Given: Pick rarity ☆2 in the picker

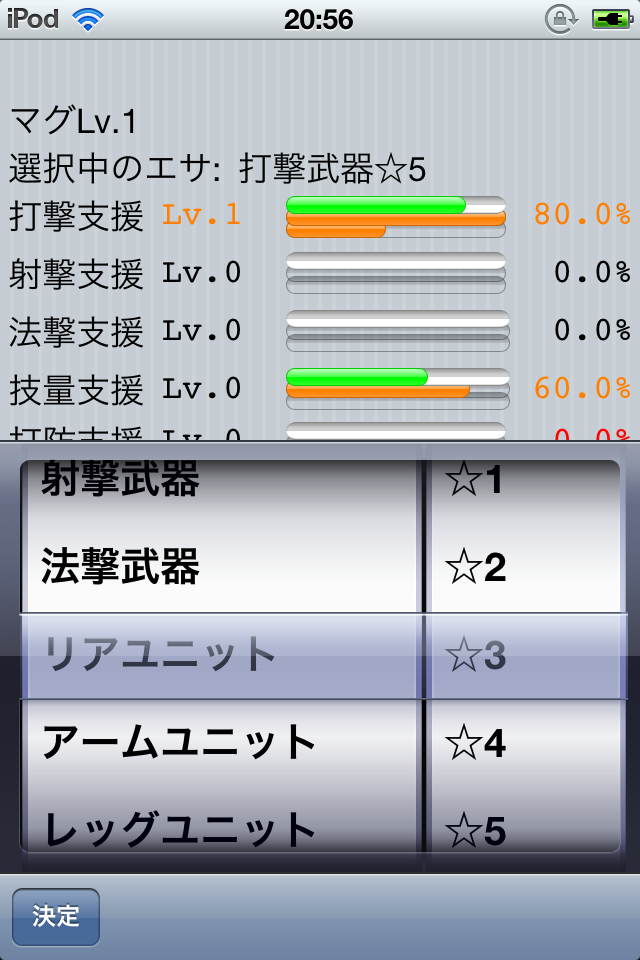Looking at the screenshot, I should click(x=476, y=567).
